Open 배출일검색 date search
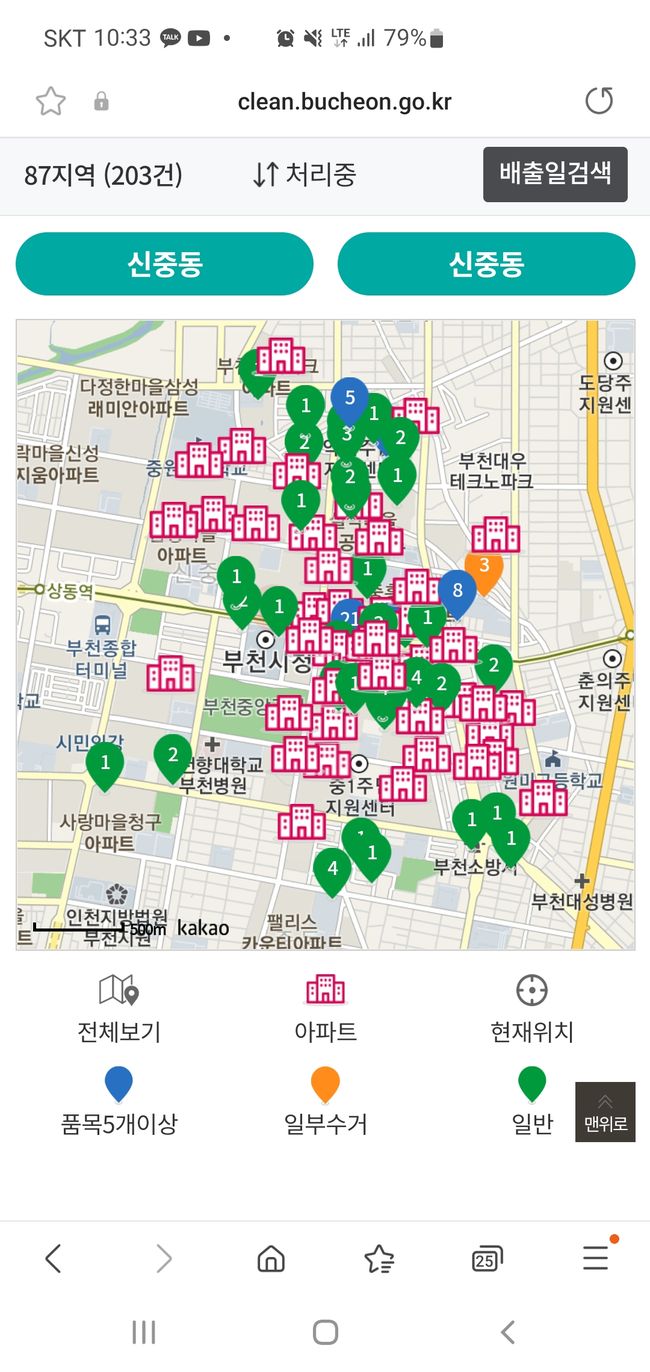 tap(555, 175)
